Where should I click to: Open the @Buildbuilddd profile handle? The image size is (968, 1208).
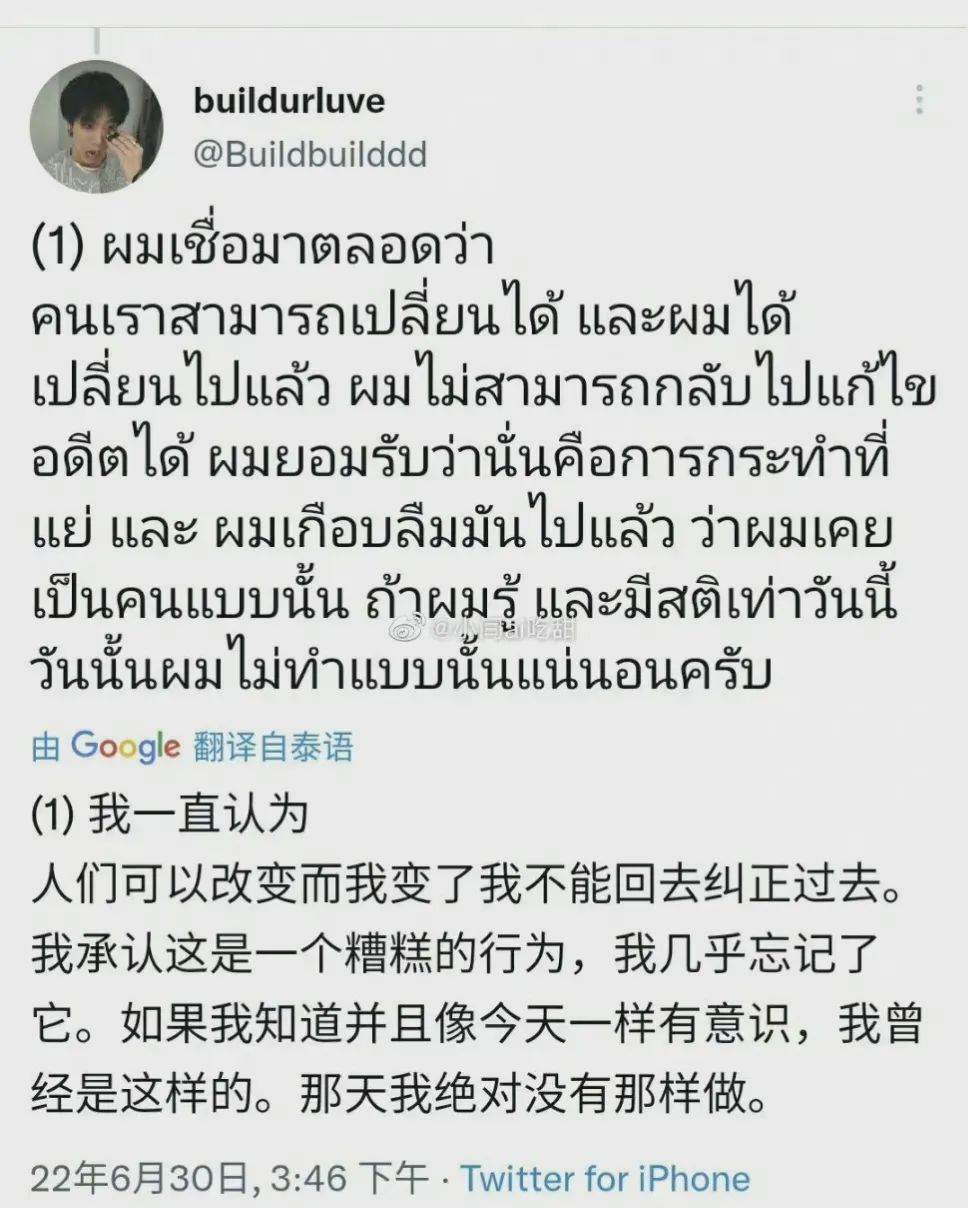point(309,154)
